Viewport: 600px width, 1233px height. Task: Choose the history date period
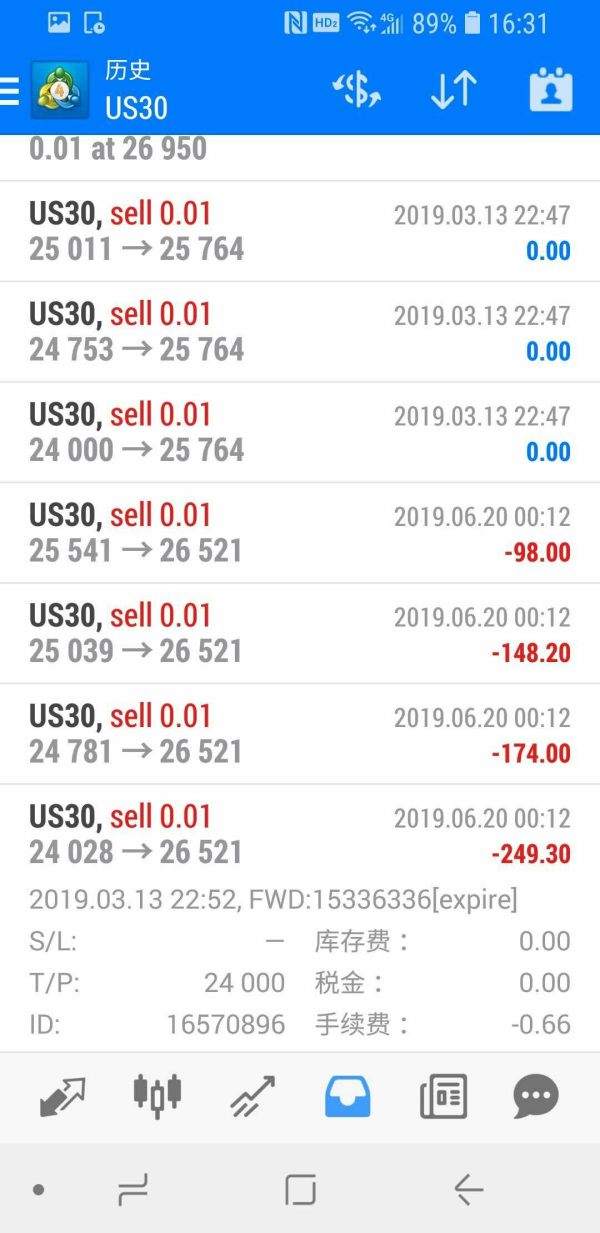pos(550,91)
